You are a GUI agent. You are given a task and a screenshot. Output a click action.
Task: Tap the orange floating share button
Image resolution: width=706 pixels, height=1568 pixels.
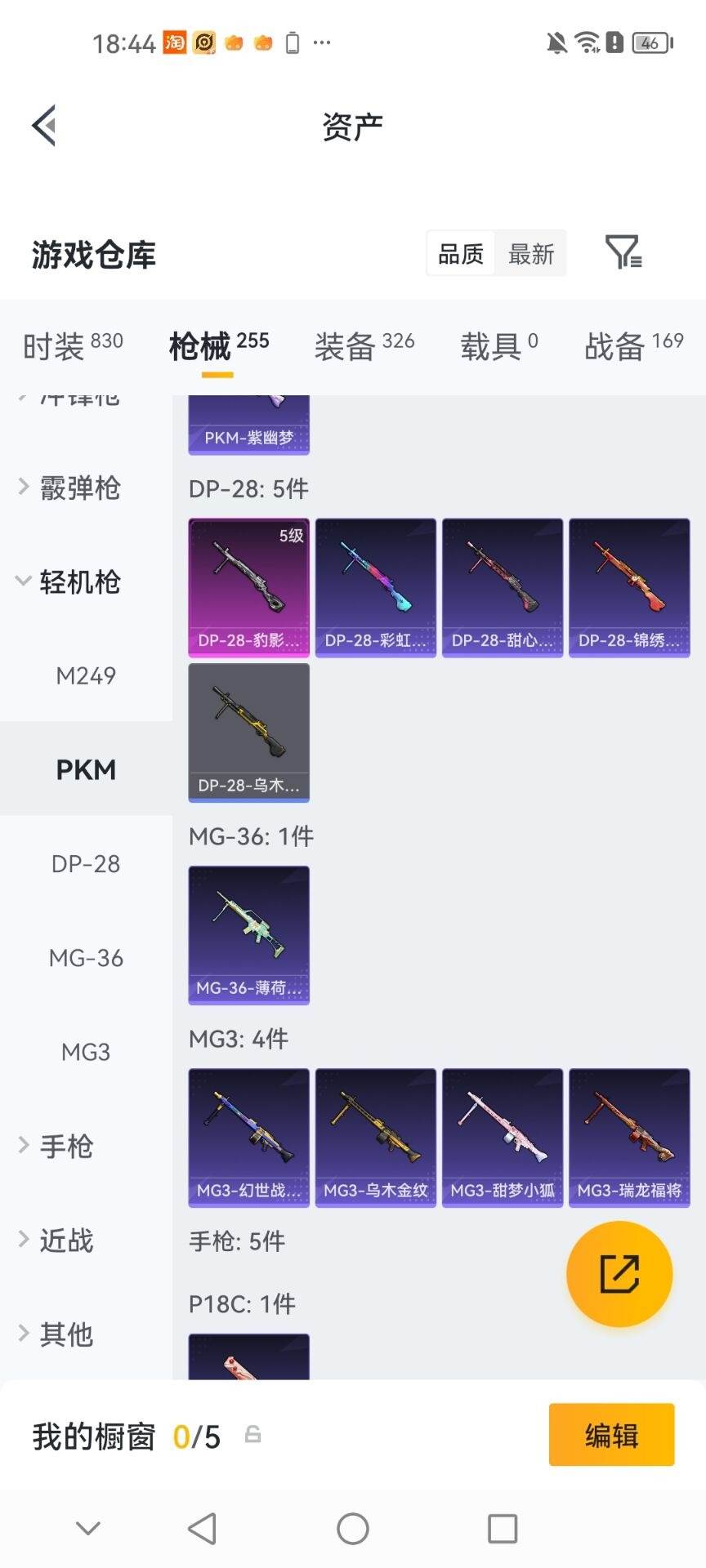point(619,1274)
